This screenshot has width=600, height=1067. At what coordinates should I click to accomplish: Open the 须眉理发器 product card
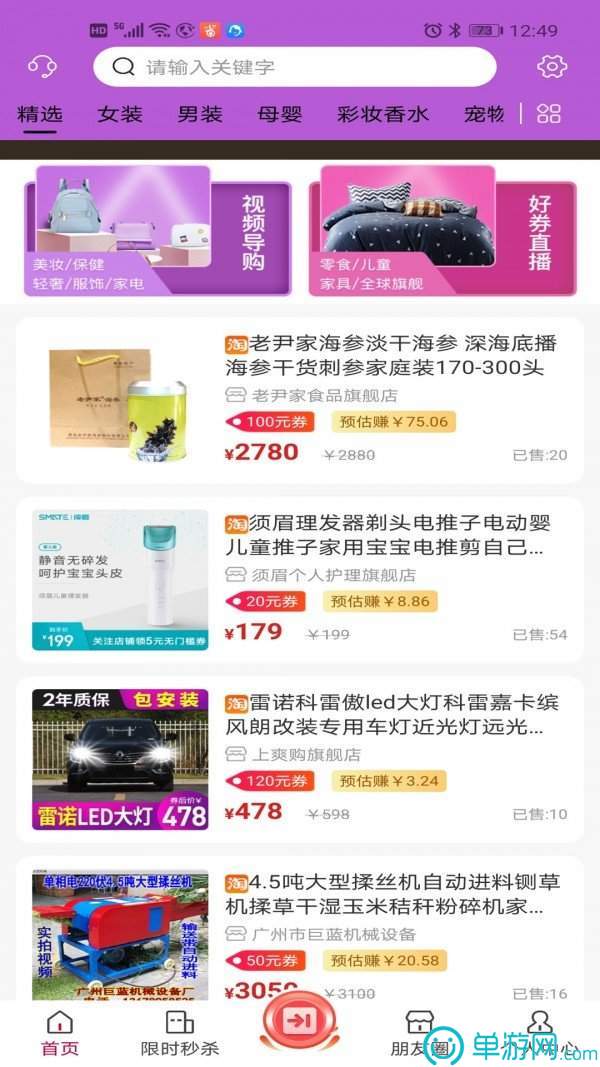(x=299, y=580)
